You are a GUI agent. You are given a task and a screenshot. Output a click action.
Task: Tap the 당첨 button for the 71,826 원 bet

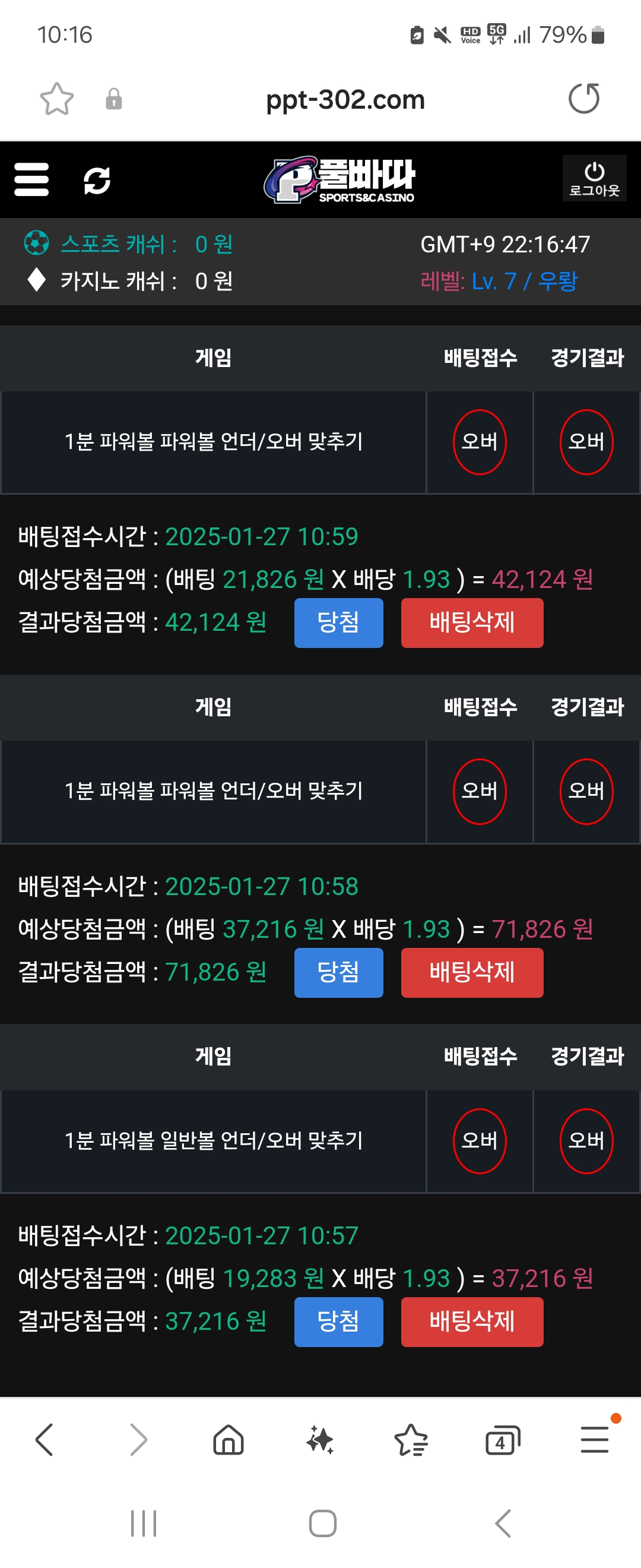click(339, 972)
